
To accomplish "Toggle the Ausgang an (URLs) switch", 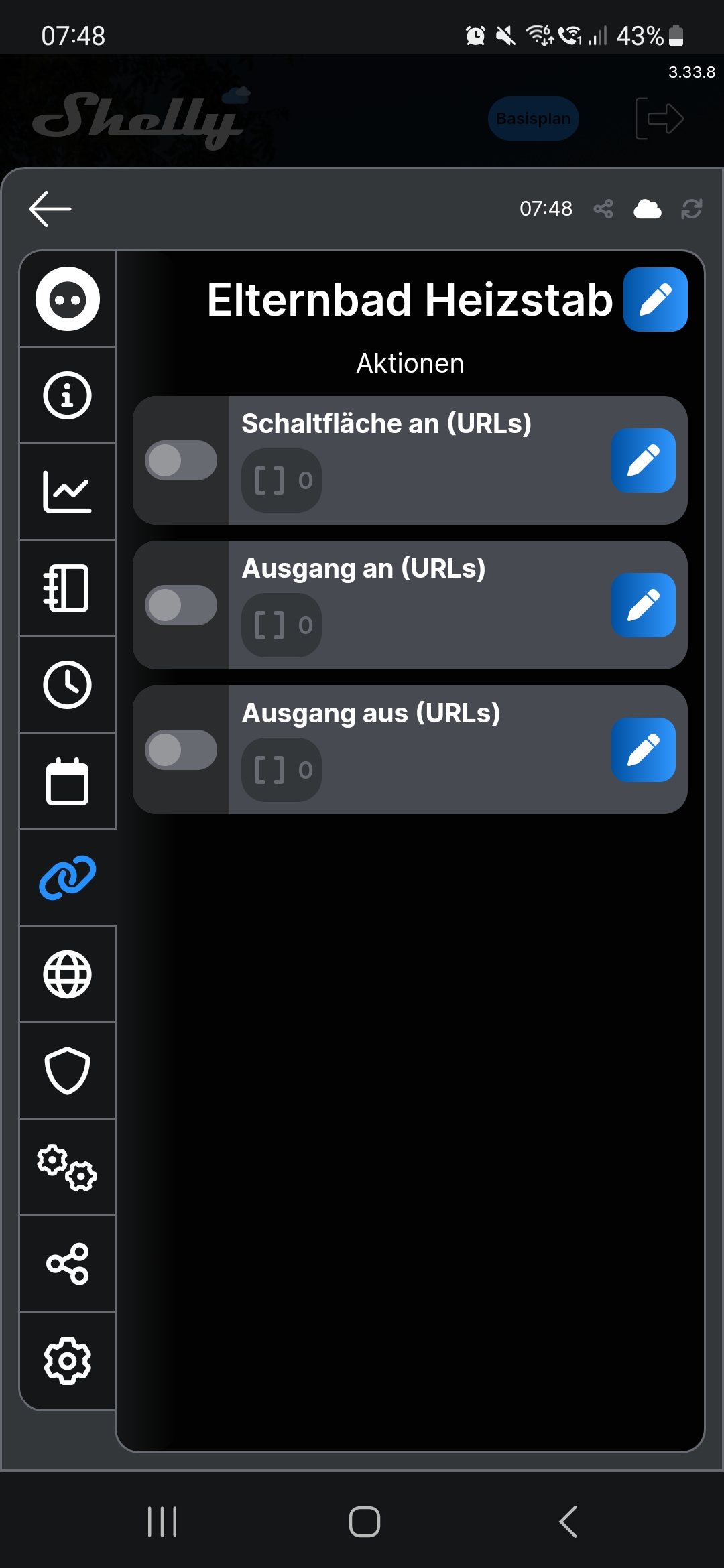I will tap(181, 605).
